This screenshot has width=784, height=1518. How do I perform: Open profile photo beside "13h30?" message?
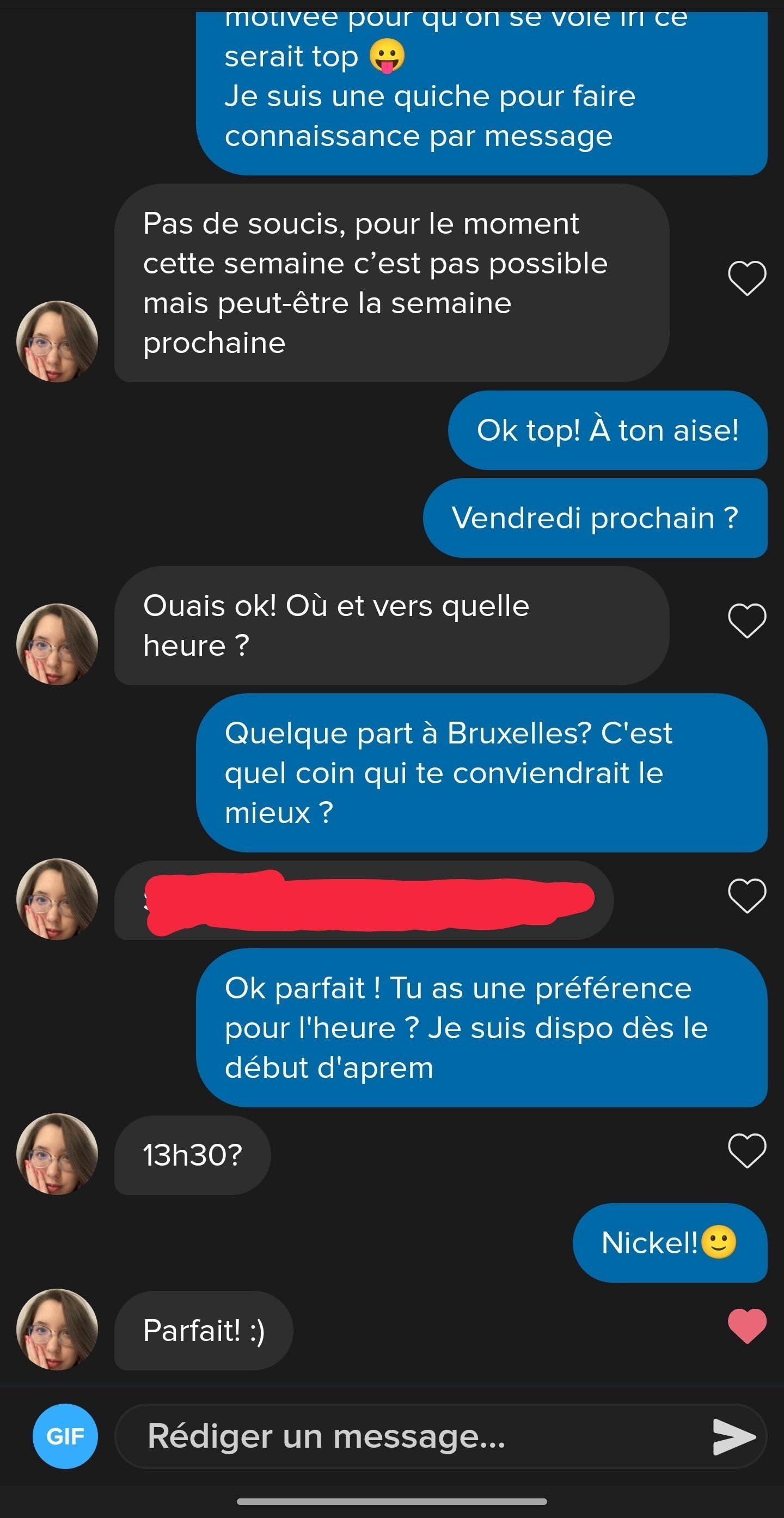tap(57, 1154)
